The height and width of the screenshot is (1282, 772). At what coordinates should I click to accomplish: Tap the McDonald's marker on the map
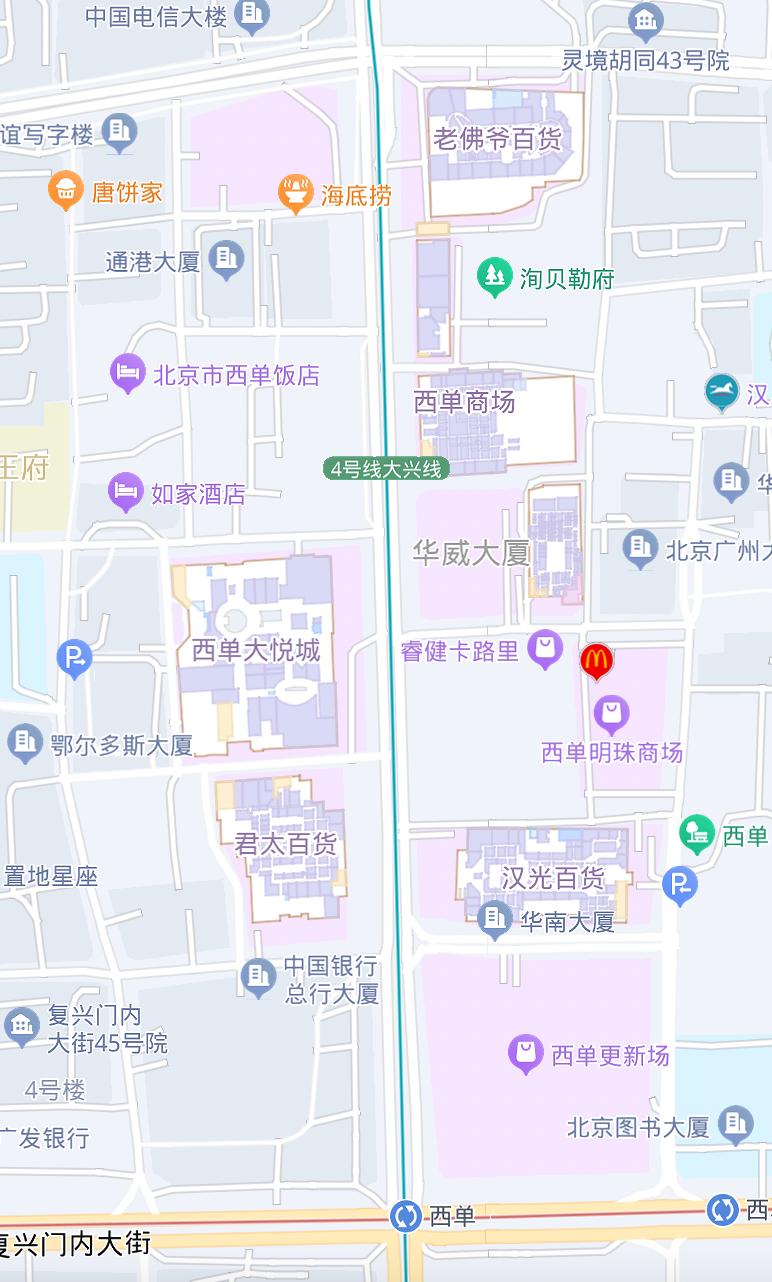tap(596, 661)
